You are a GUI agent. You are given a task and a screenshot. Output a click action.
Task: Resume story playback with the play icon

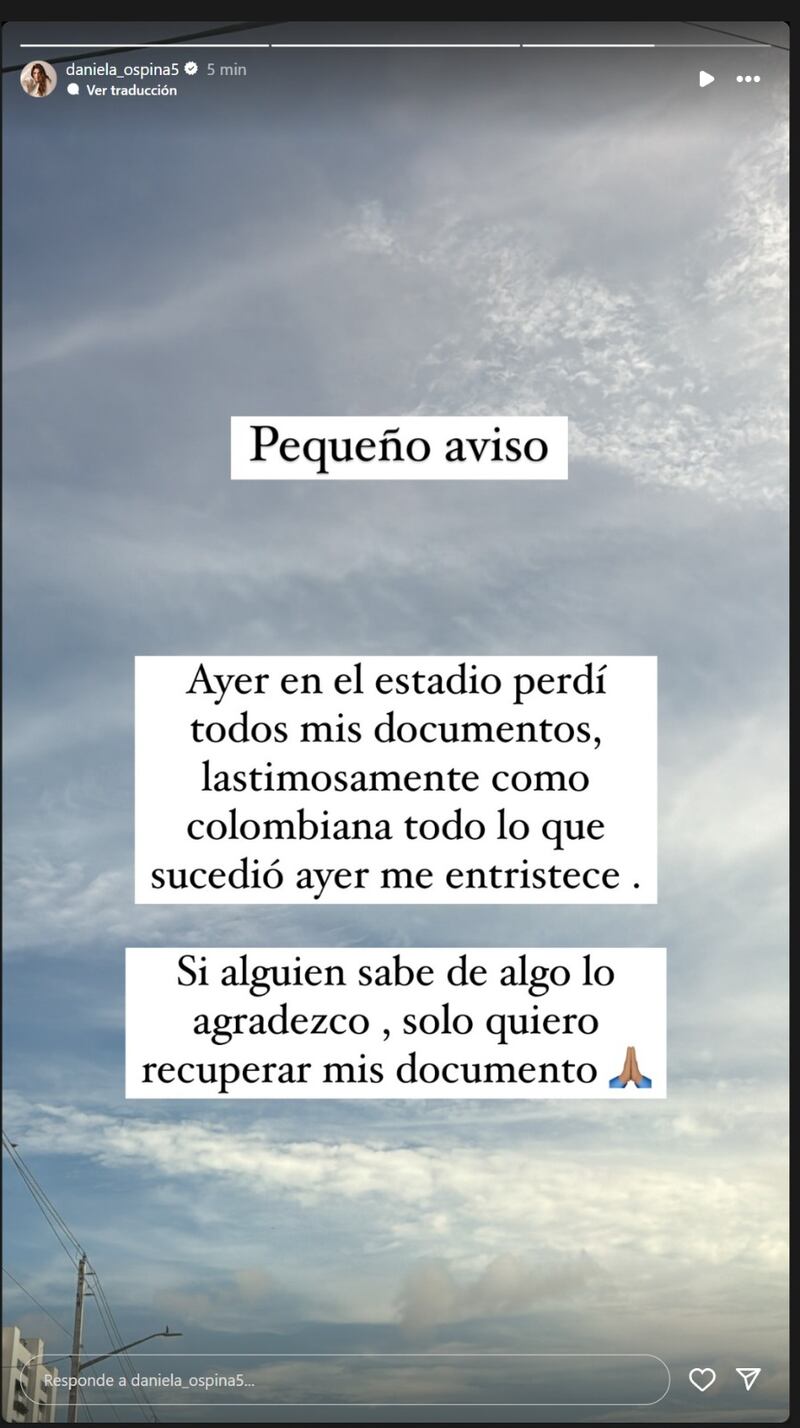[706, 79]
